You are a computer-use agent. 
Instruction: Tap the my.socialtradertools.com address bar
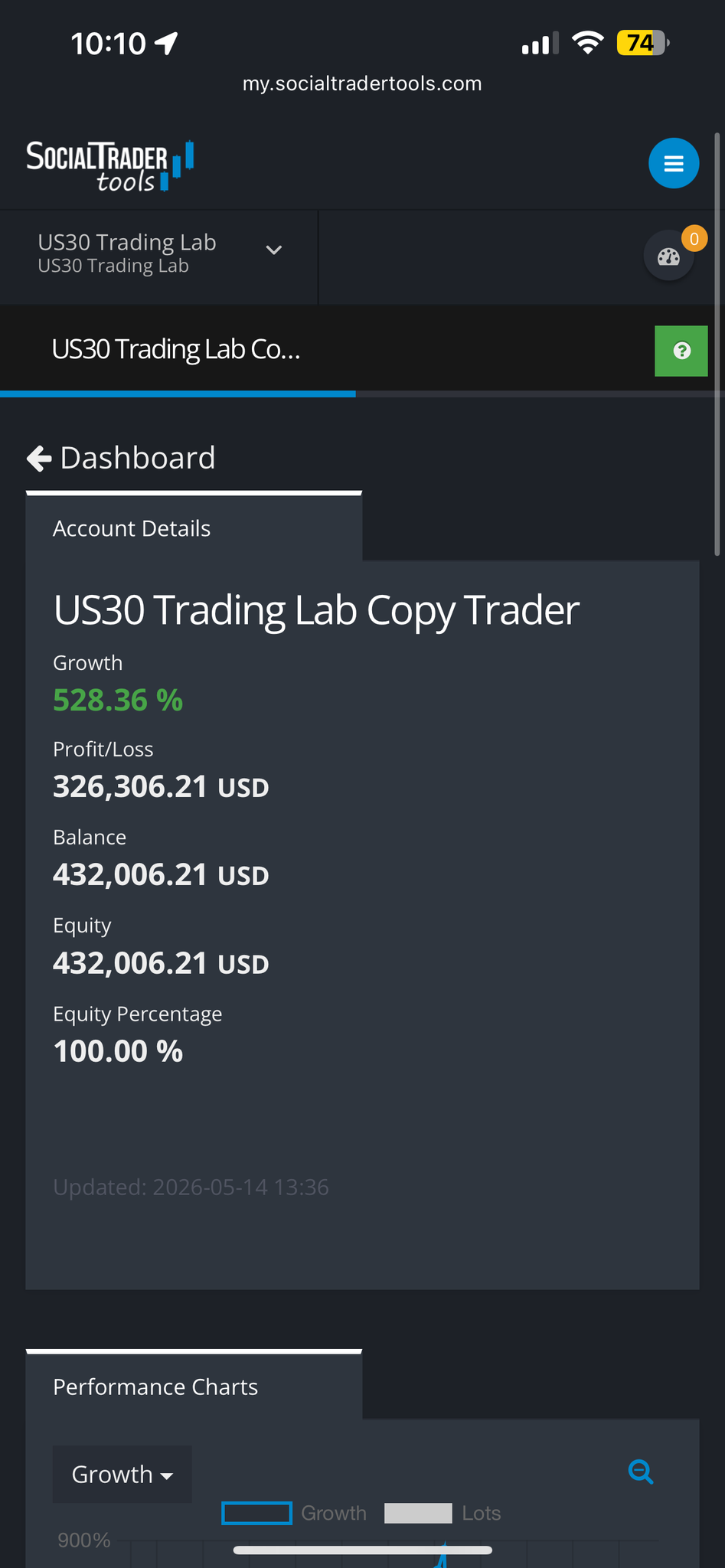click(x=362, y=83)
